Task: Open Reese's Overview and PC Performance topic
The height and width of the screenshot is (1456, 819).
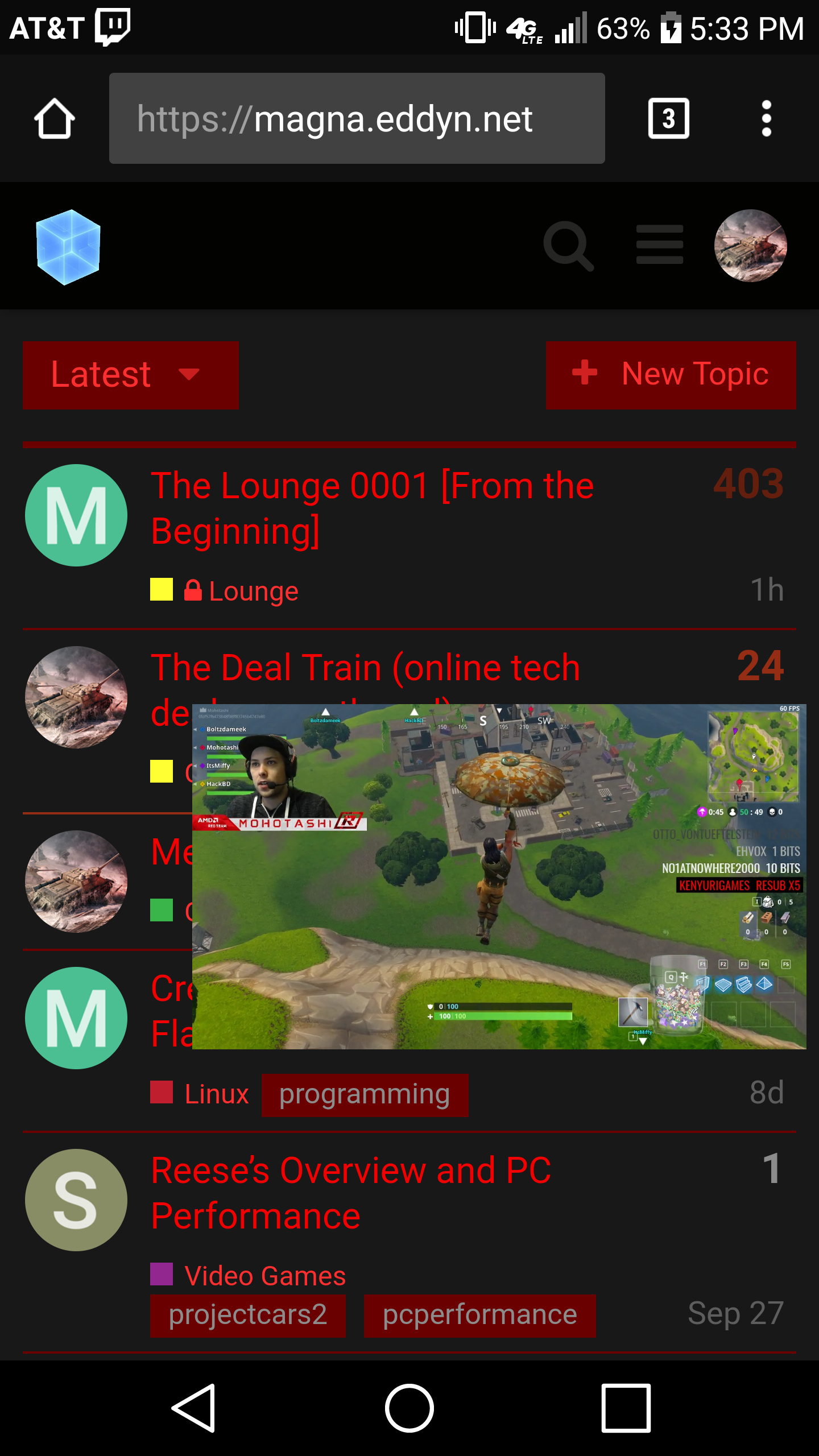Action: (351, 1193)
